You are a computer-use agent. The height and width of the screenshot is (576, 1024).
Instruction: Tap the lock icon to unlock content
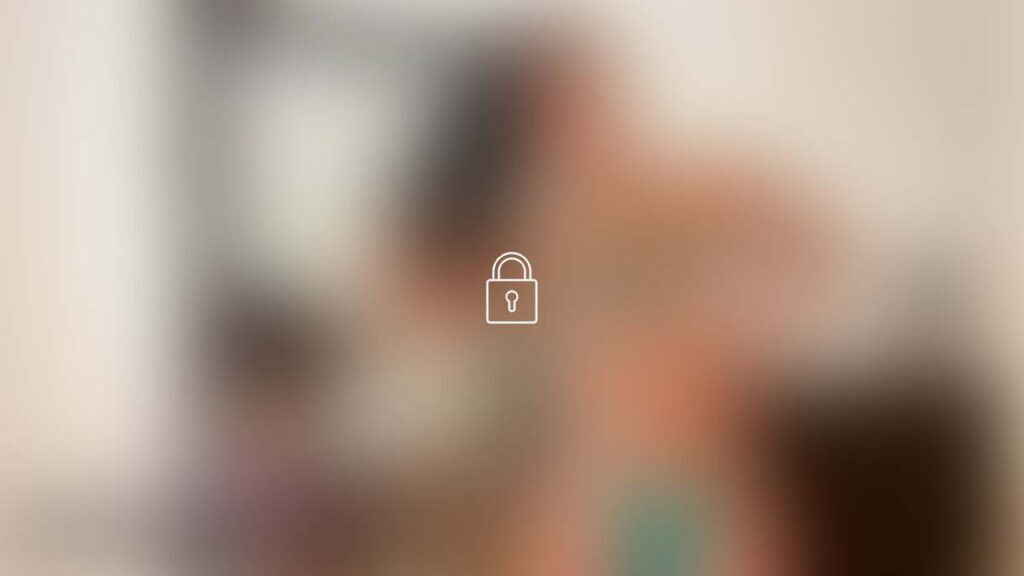coord(511,289)
